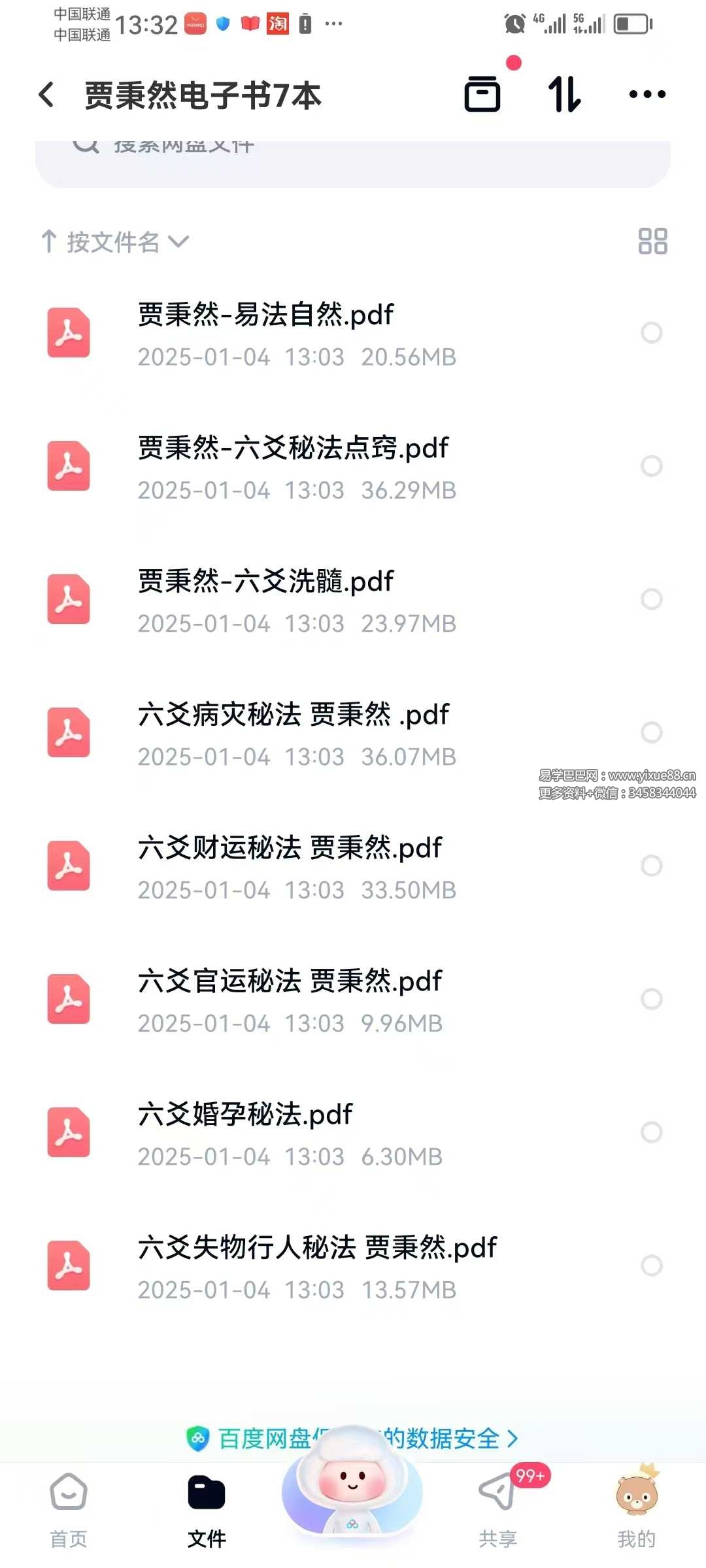Screen dimensions: 706x1568
Task: Open 六爻病灾秘法 贾秉然 .pdf
Action: point(293,715)
